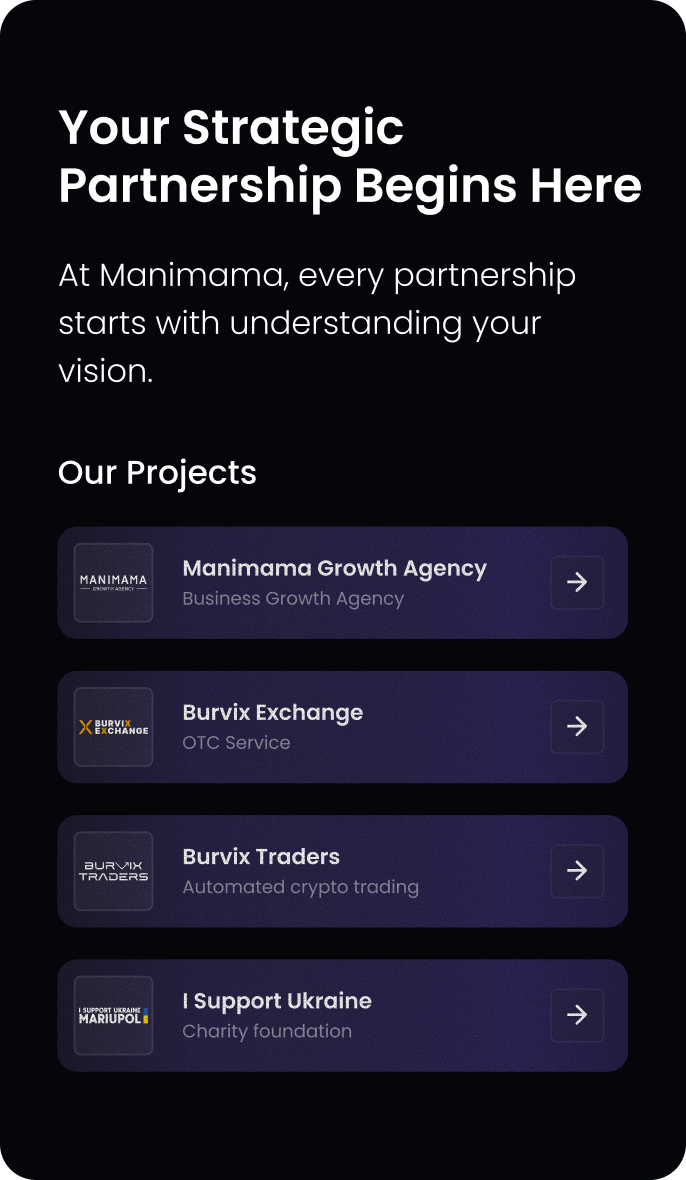This screenshot has height=1180, width=686.
Task: Open the Manimama Growth Agency project card
Action: tap(342, 582)
